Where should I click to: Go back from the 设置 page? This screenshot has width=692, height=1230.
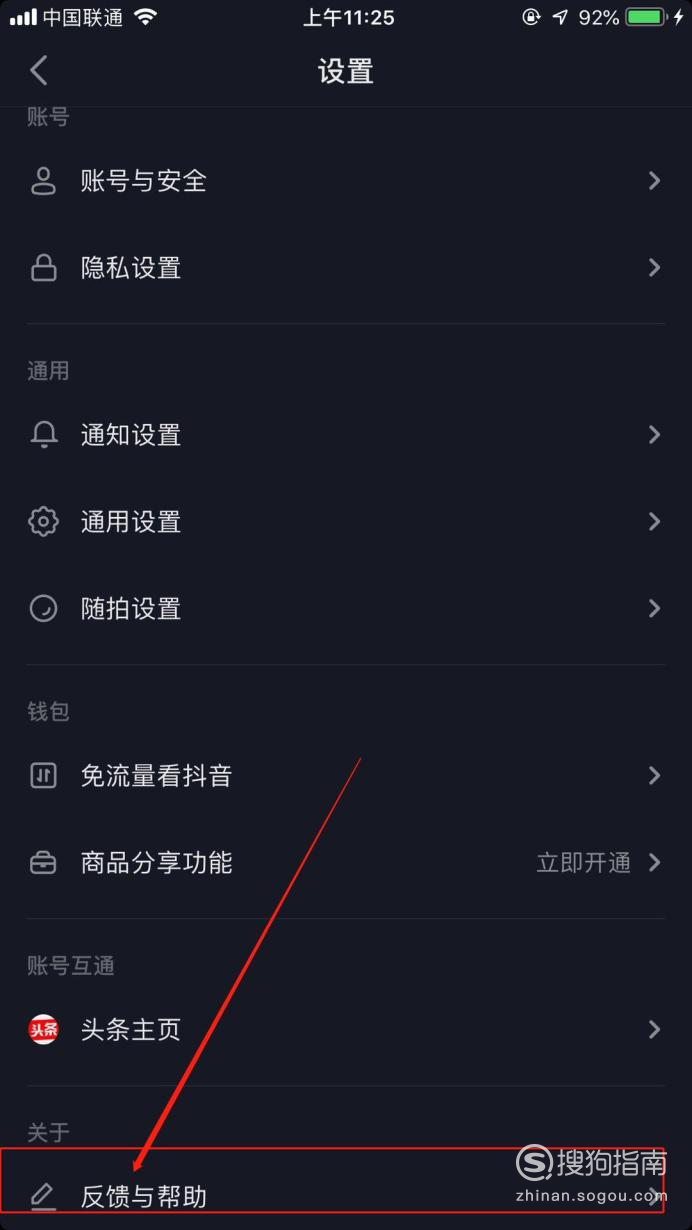(x=39, y=71)
